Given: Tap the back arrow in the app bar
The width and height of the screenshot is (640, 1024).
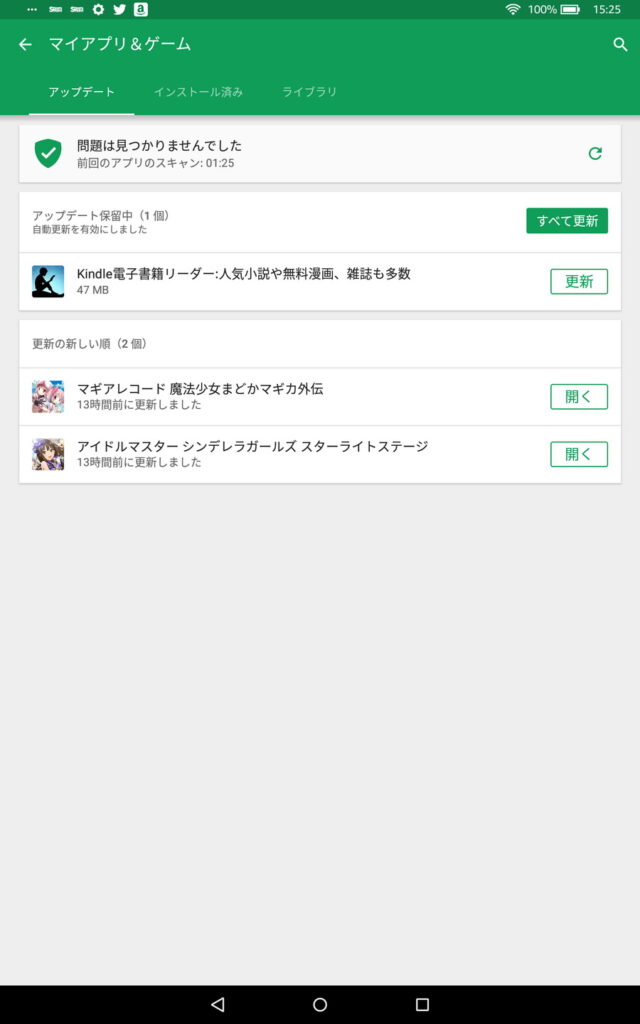Looking at the screenshot, I should pos(25,45).
